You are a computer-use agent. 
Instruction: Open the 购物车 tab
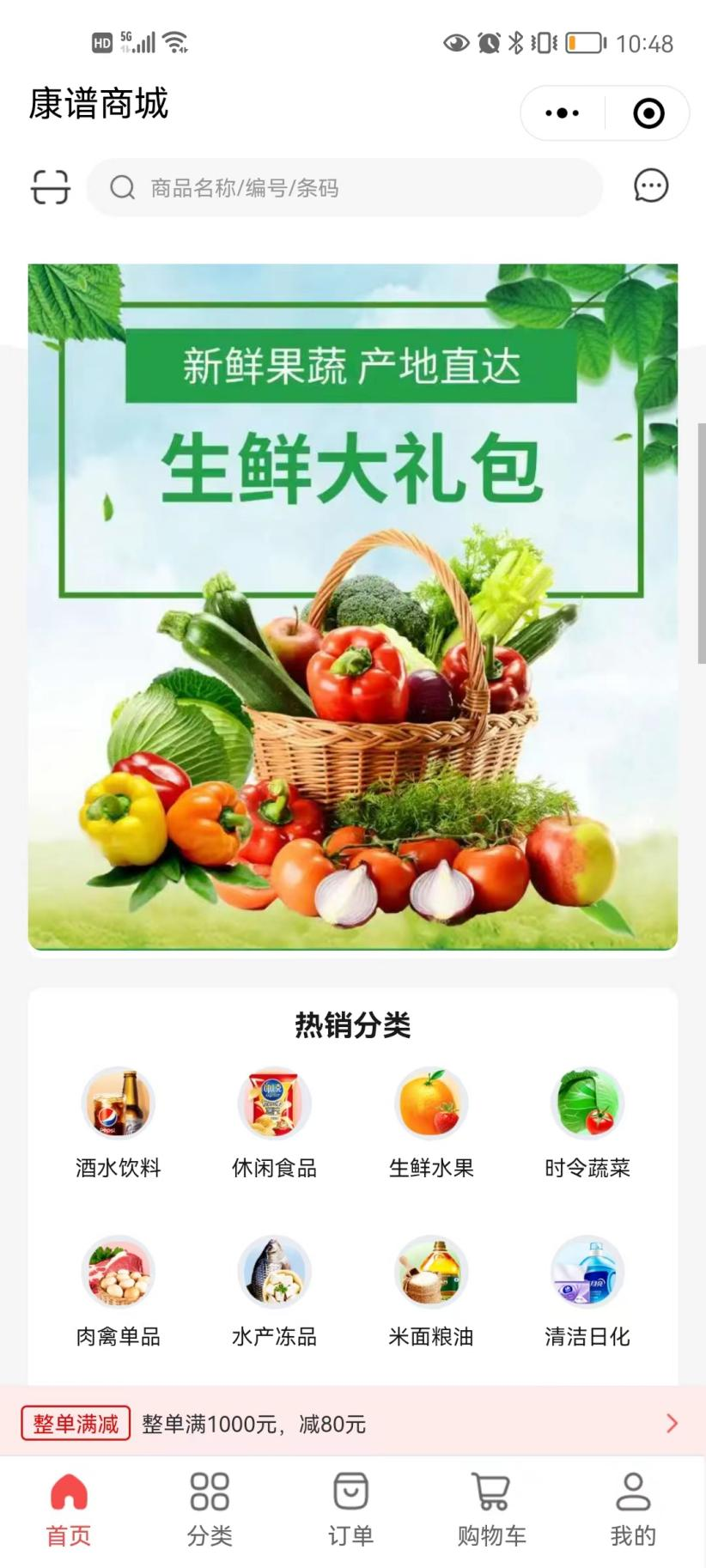491,1509
